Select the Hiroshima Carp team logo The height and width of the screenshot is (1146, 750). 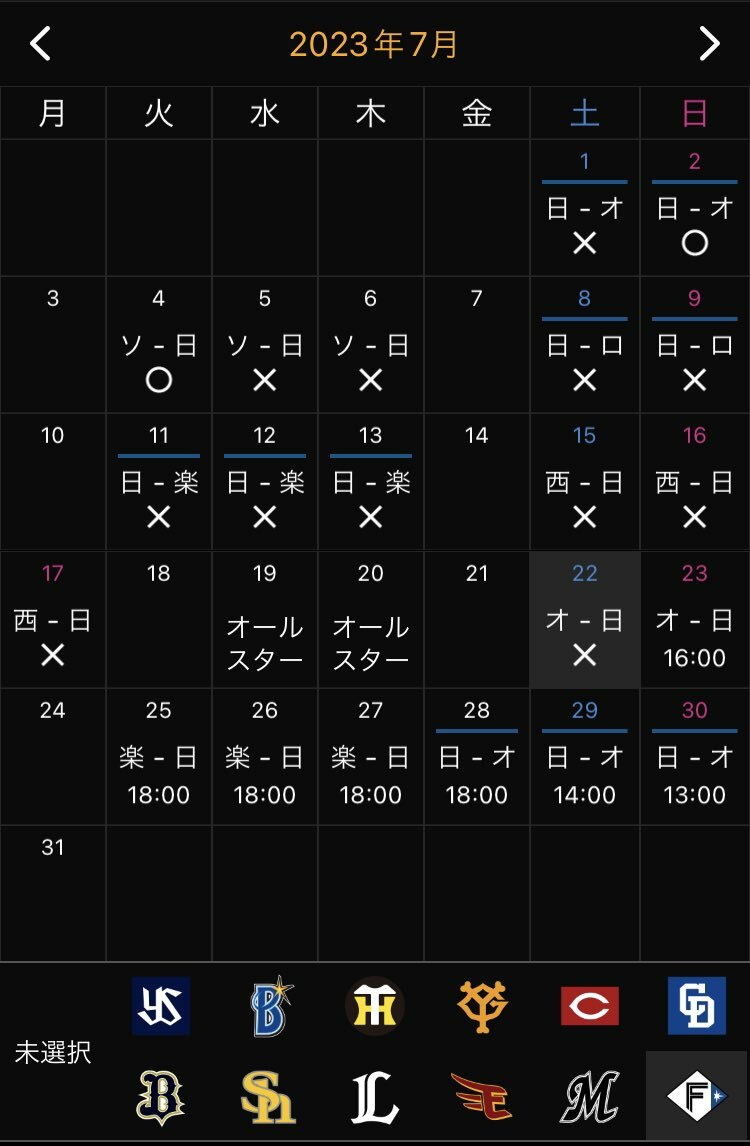tap(589, 1006)
